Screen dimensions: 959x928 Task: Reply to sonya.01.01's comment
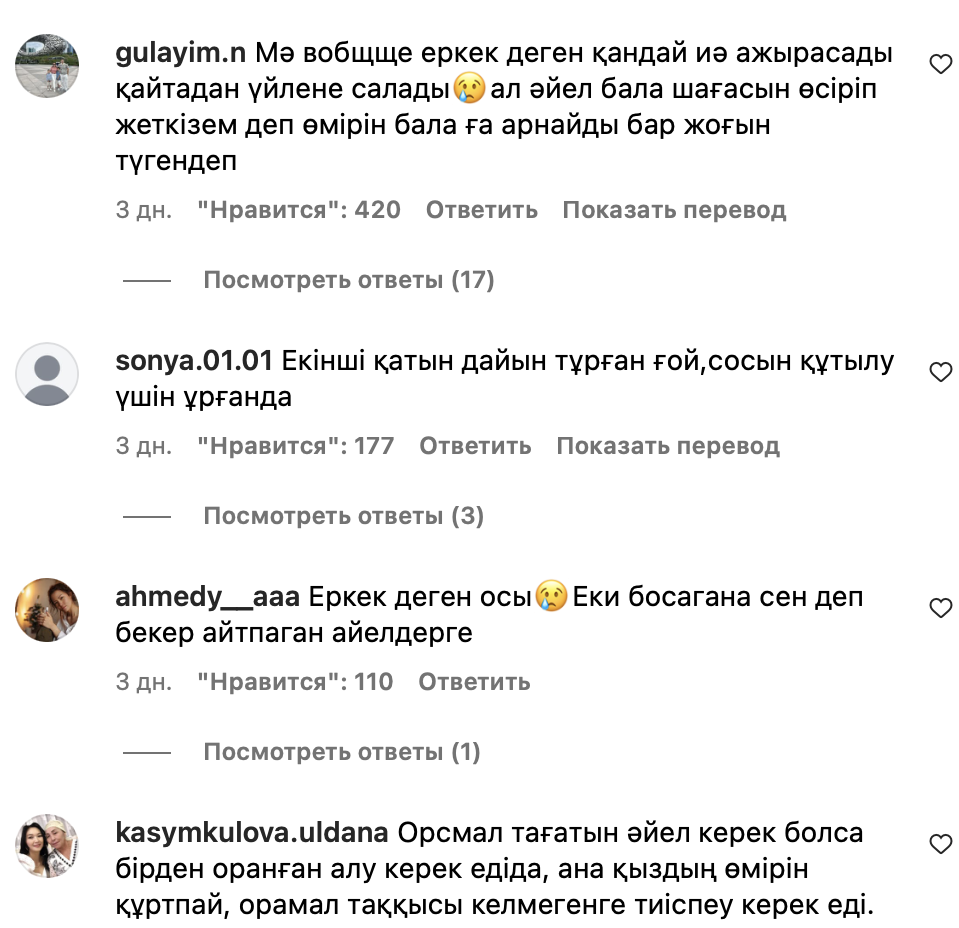pos(475,446)
